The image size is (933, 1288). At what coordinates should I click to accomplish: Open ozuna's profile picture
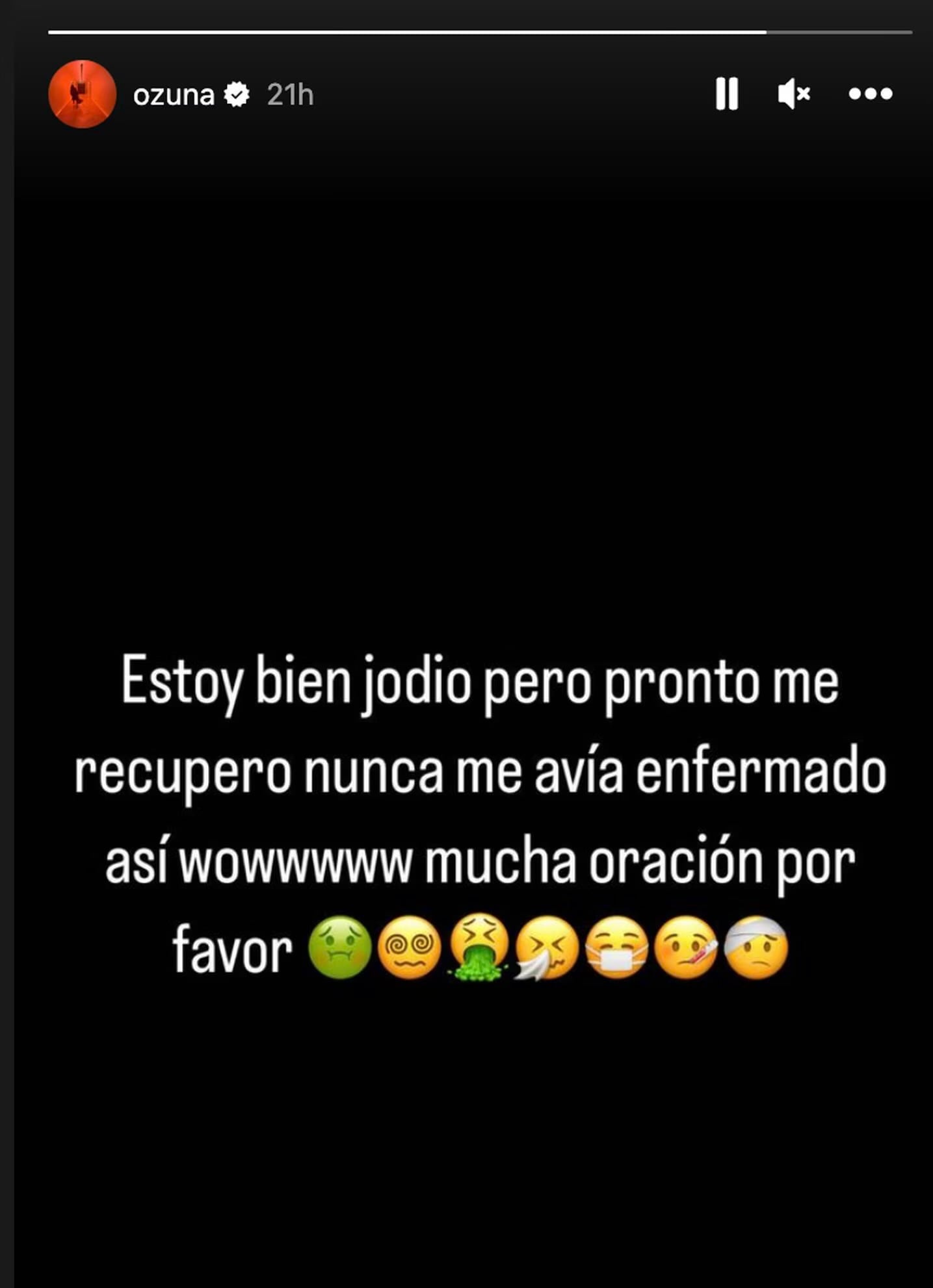pyautogui.click(x=83, y=94)
